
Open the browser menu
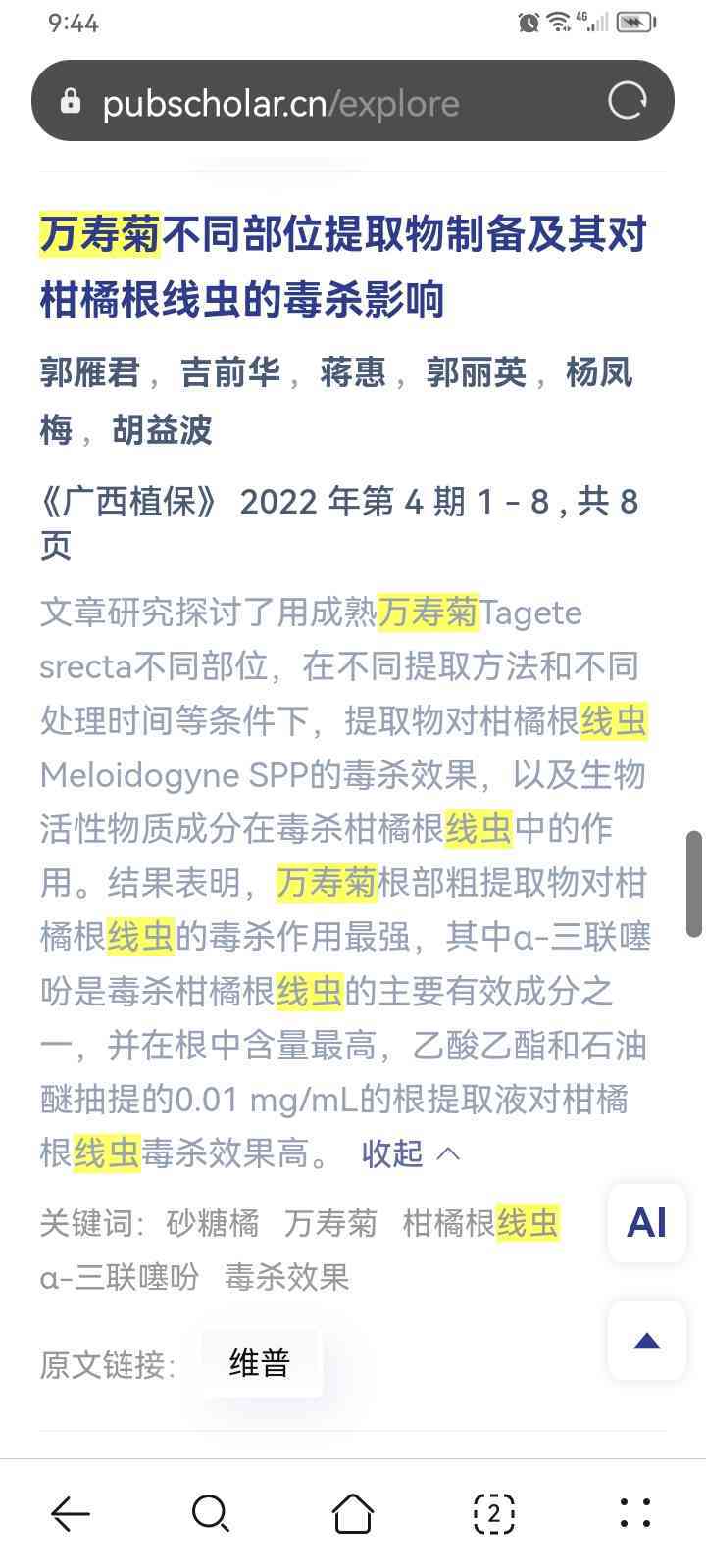click(x=635, y=1514)
